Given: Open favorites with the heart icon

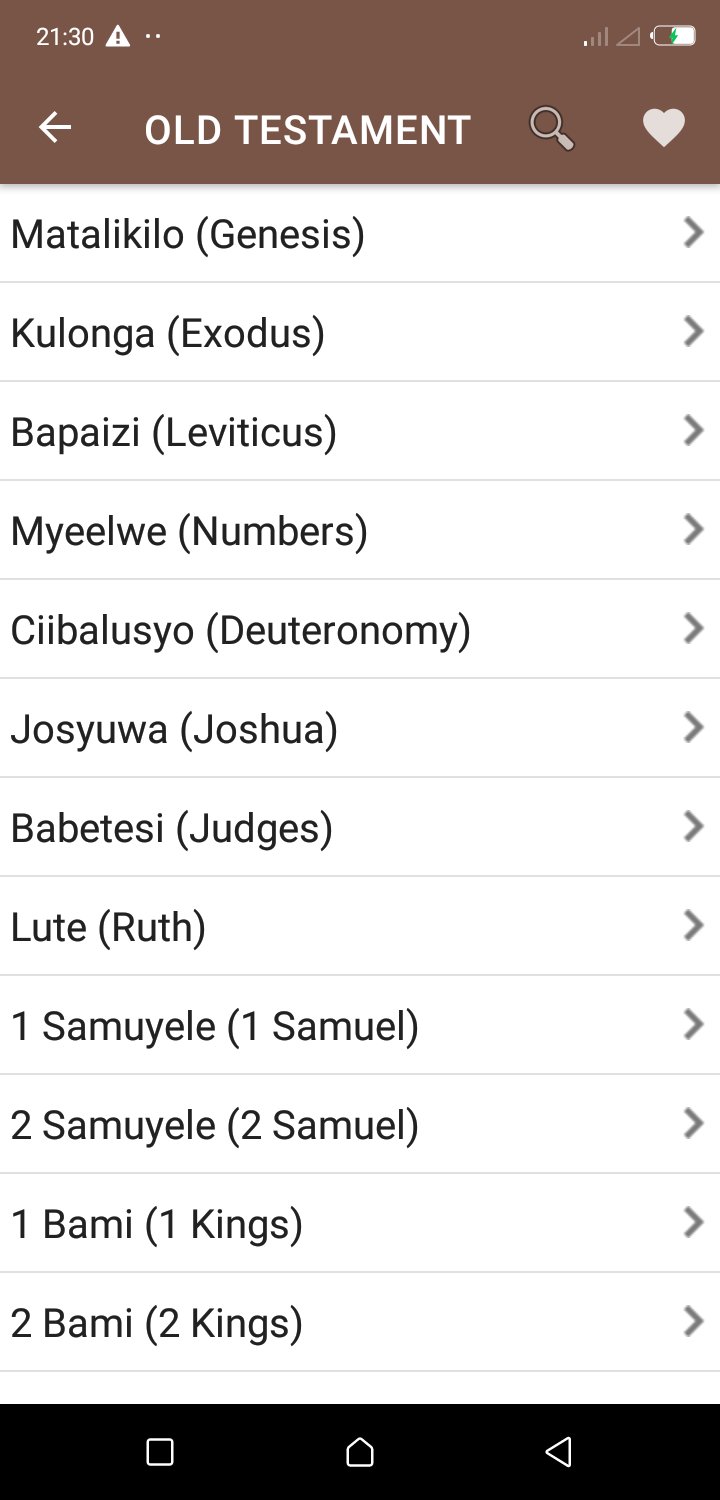Looking at the screenshot, I should [663, 129].
